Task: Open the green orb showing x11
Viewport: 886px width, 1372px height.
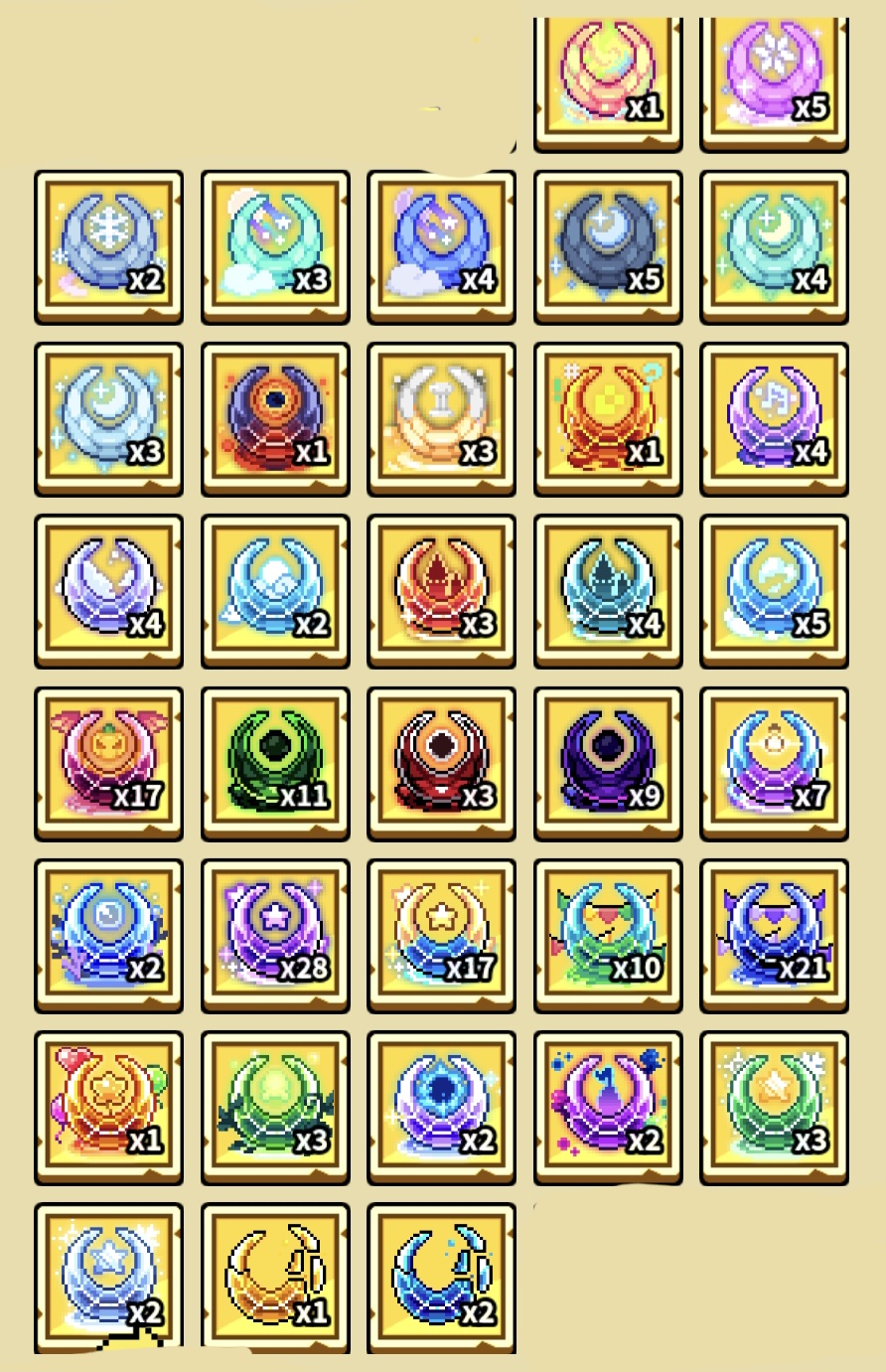Action: [x=275, y=763]
